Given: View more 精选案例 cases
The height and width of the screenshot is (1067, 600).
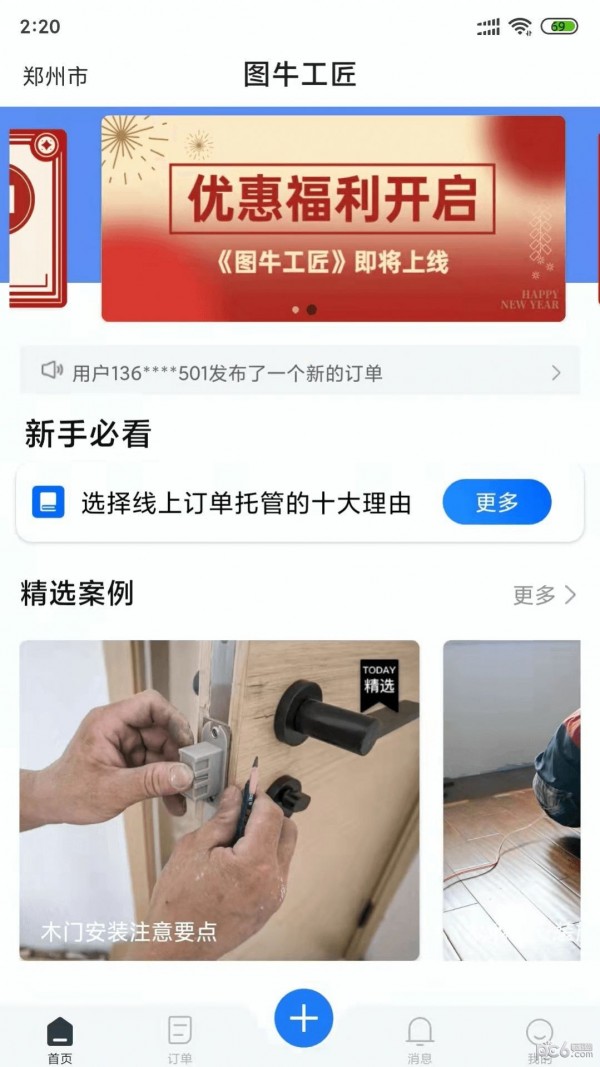Looking at the screenshot, I should (544, 595).
